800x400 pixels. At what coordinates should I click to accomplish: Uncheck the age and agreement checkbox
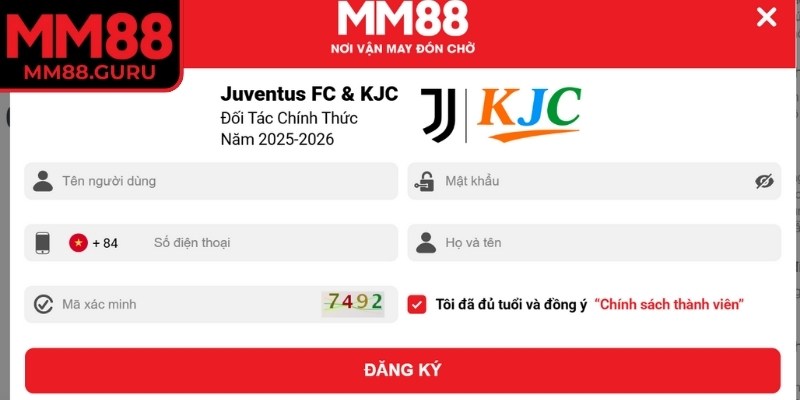(417, 304)
